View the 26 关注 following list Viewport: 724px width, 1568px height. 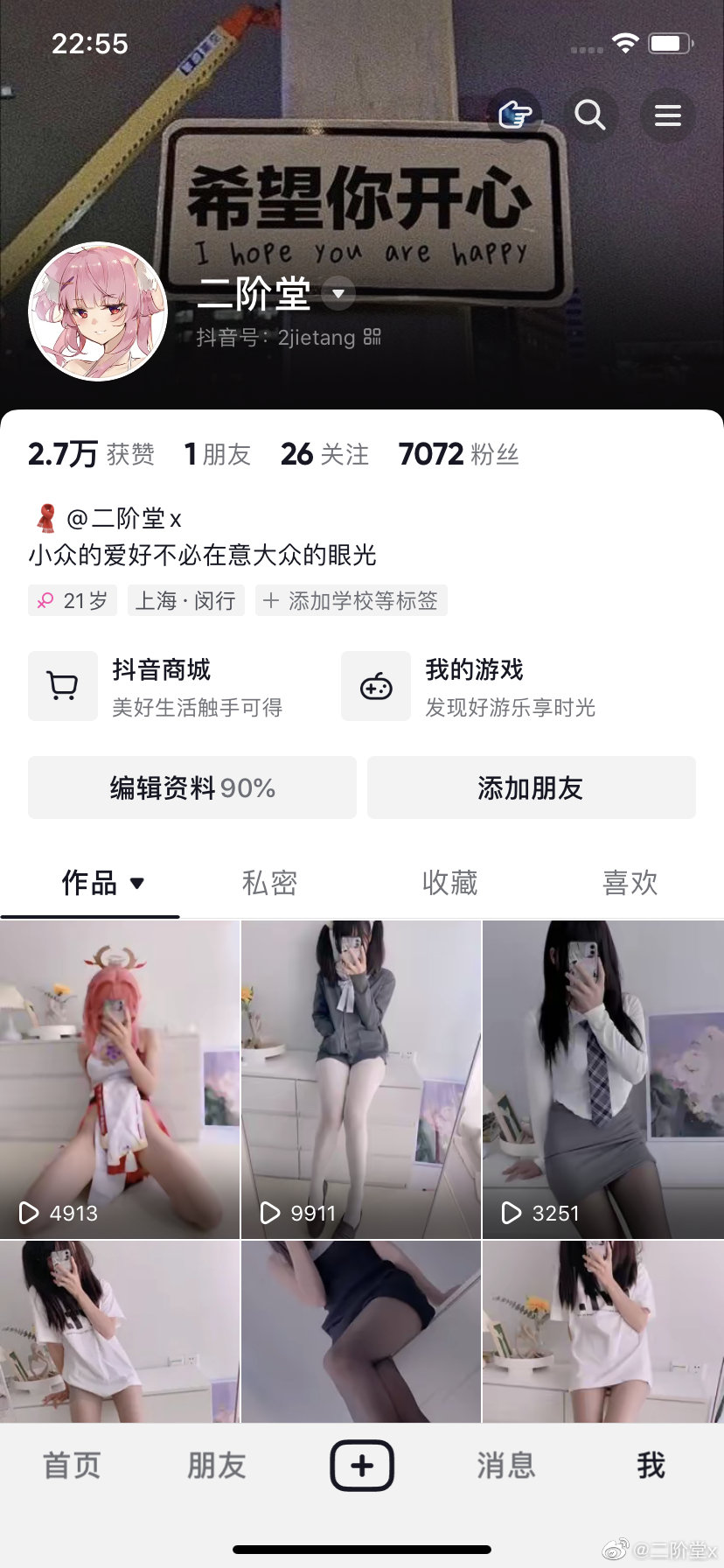coord(324,454)
